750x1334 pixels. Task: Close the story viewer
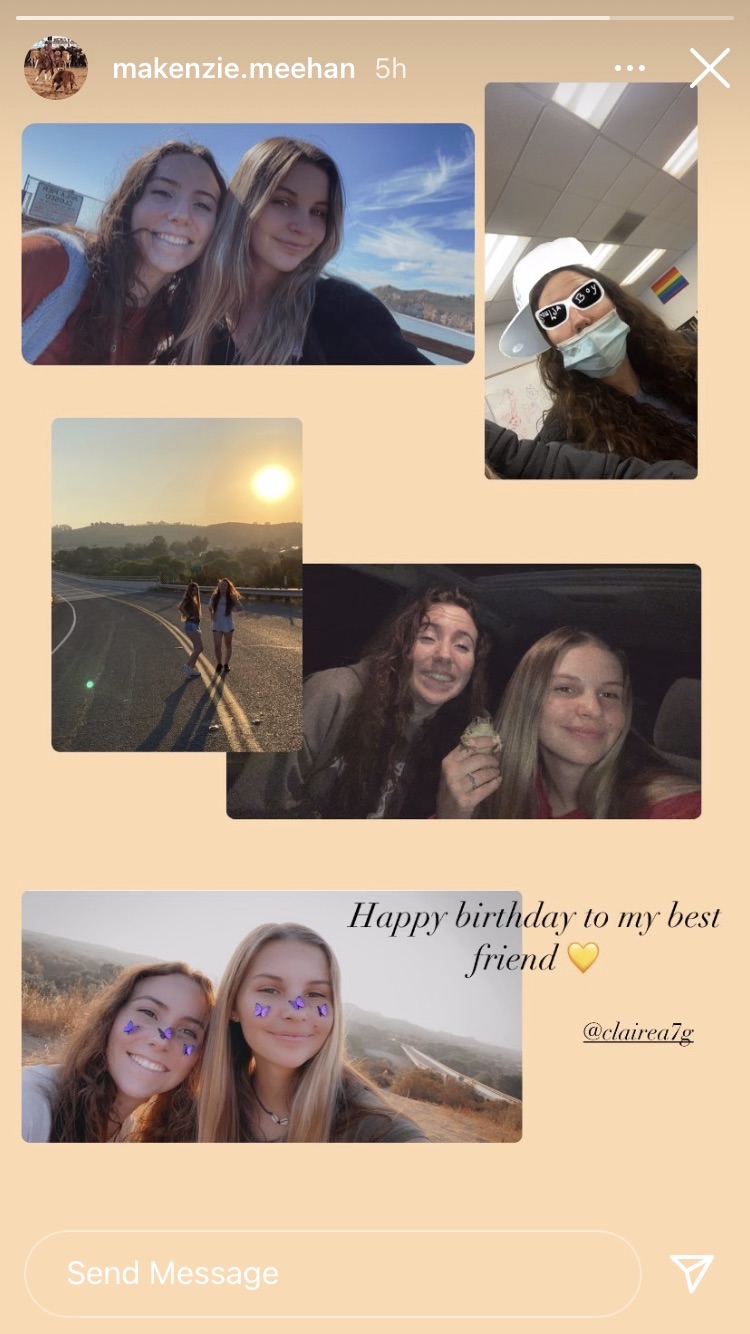(710, 68)
